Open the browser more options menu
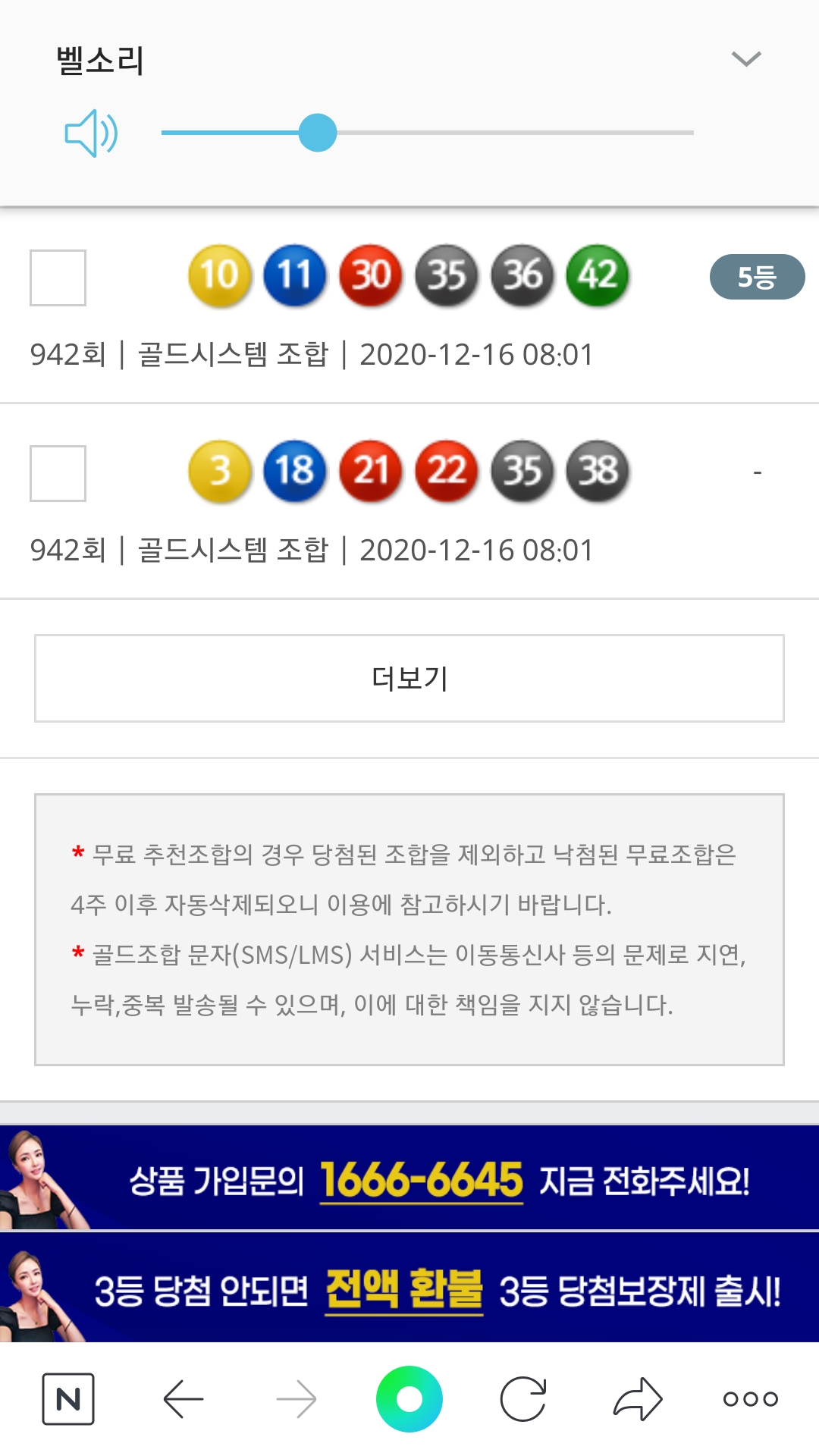819x1456 pixels. pos(750,1398)
